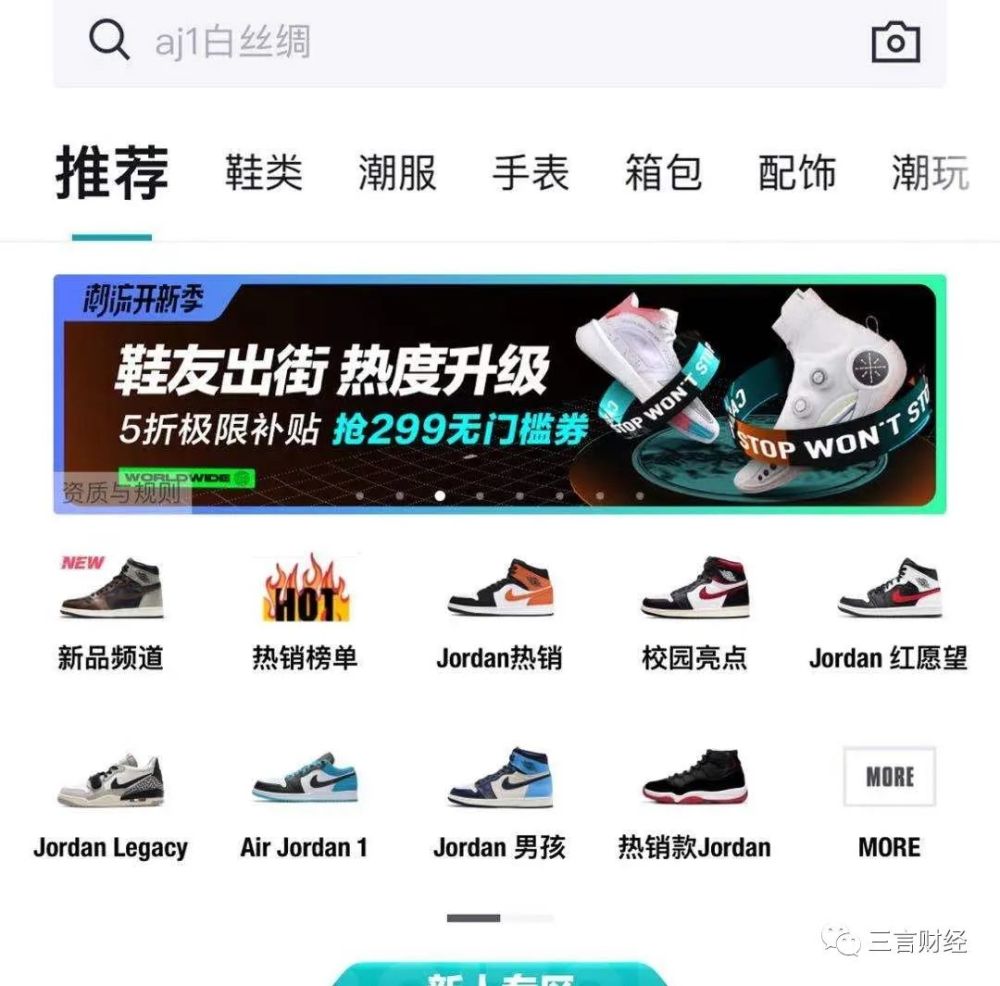Browse the Jordan Legacy category
1000x986 pixels.
(110, 802)
